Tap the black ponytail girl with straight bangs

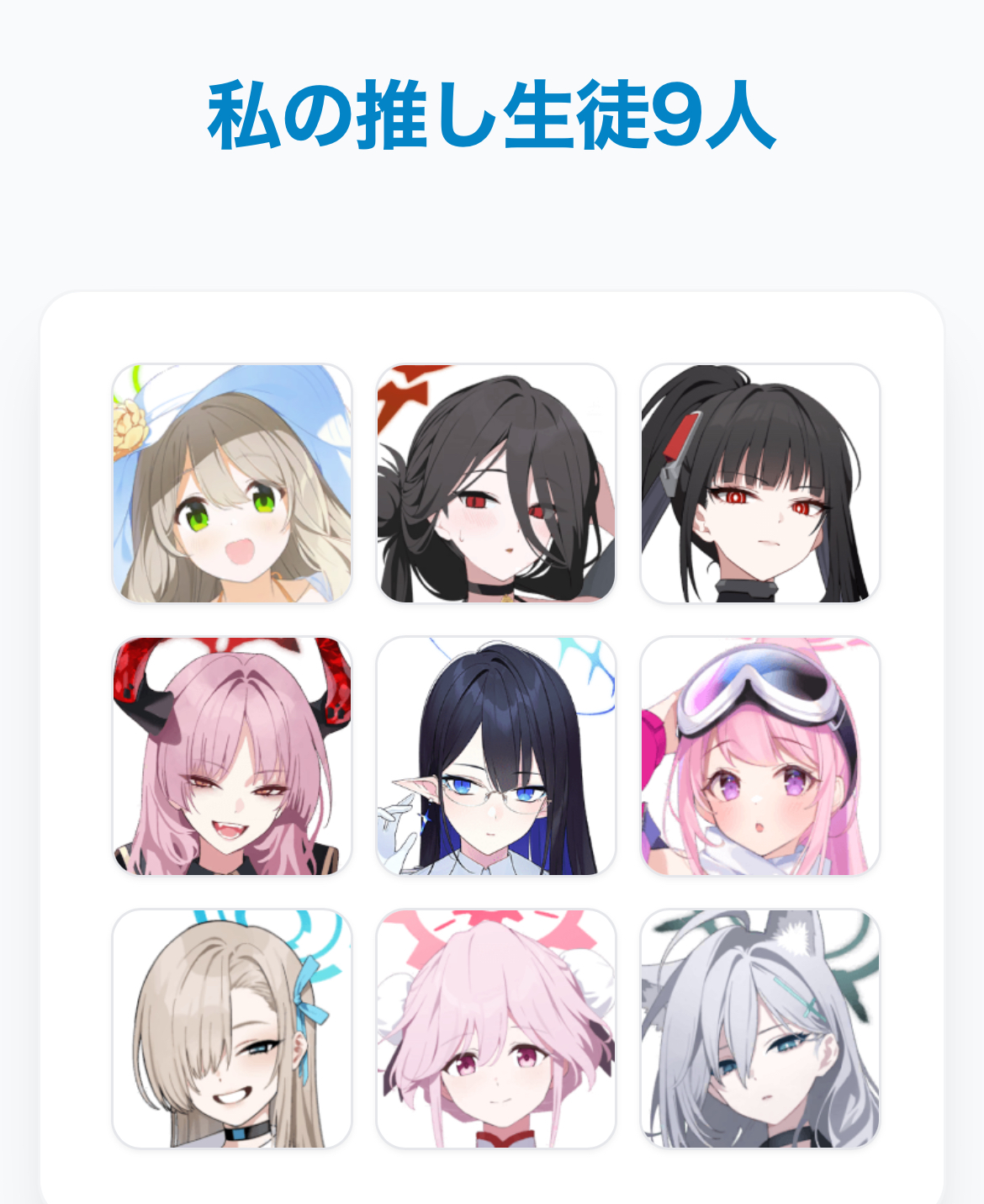pyautogui.click(x=760, y=484)
